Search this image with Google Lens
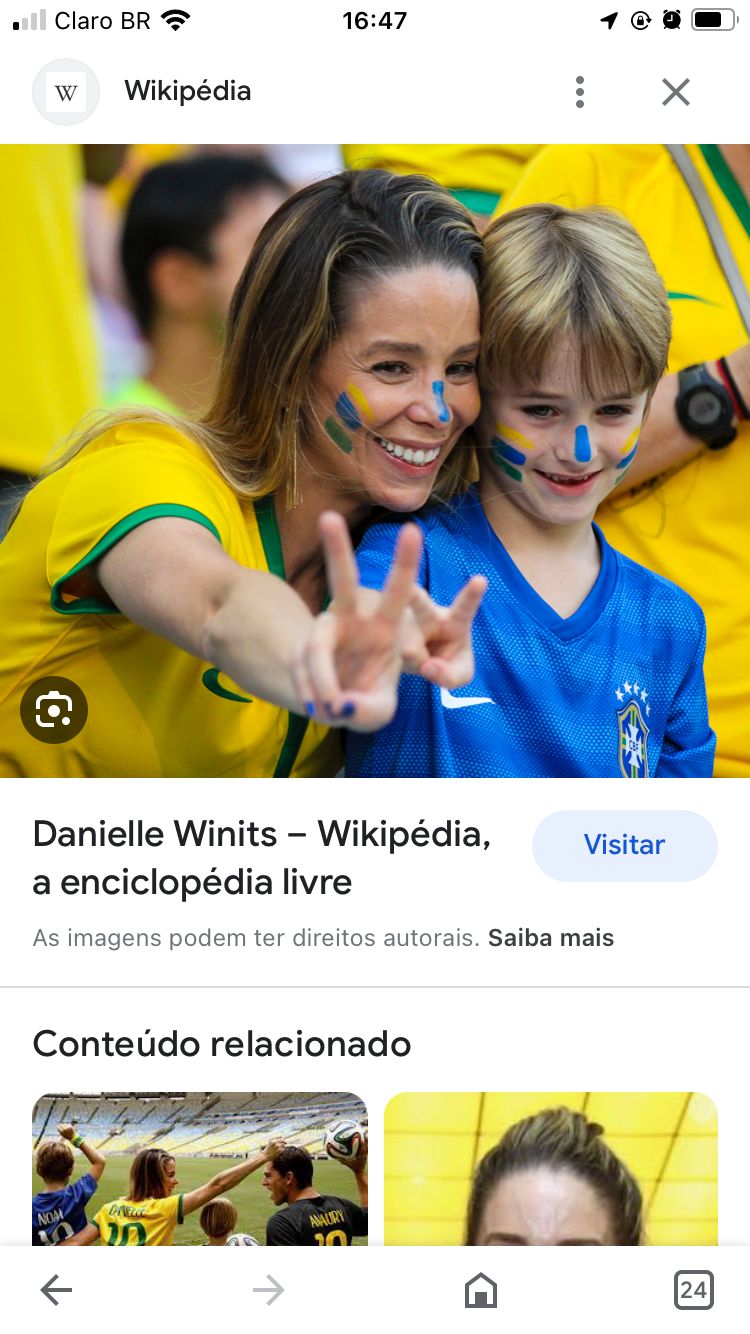The image size is (750, 1334). (54, 710)
